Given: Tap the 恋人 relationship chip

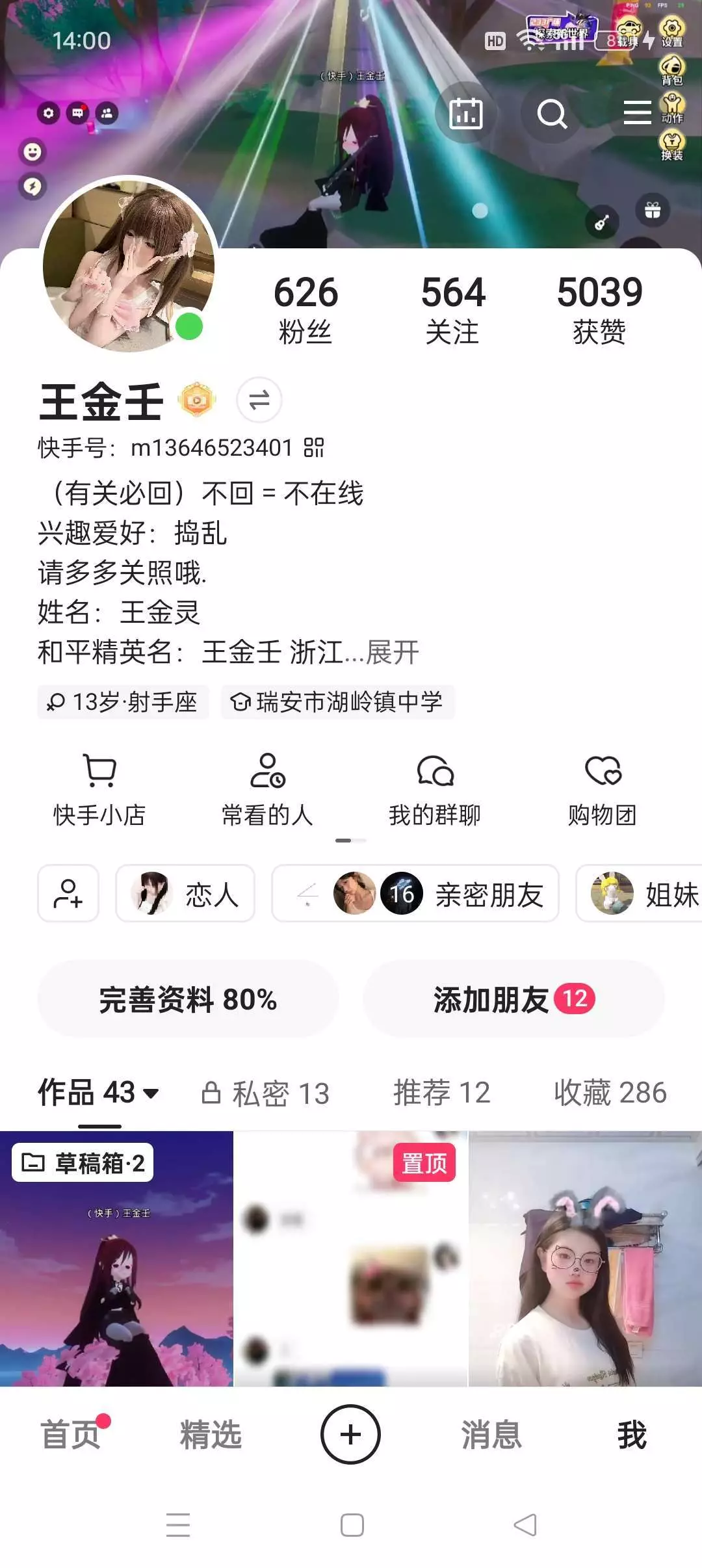Looking at the screenshot, I should [x=185, y=893].
